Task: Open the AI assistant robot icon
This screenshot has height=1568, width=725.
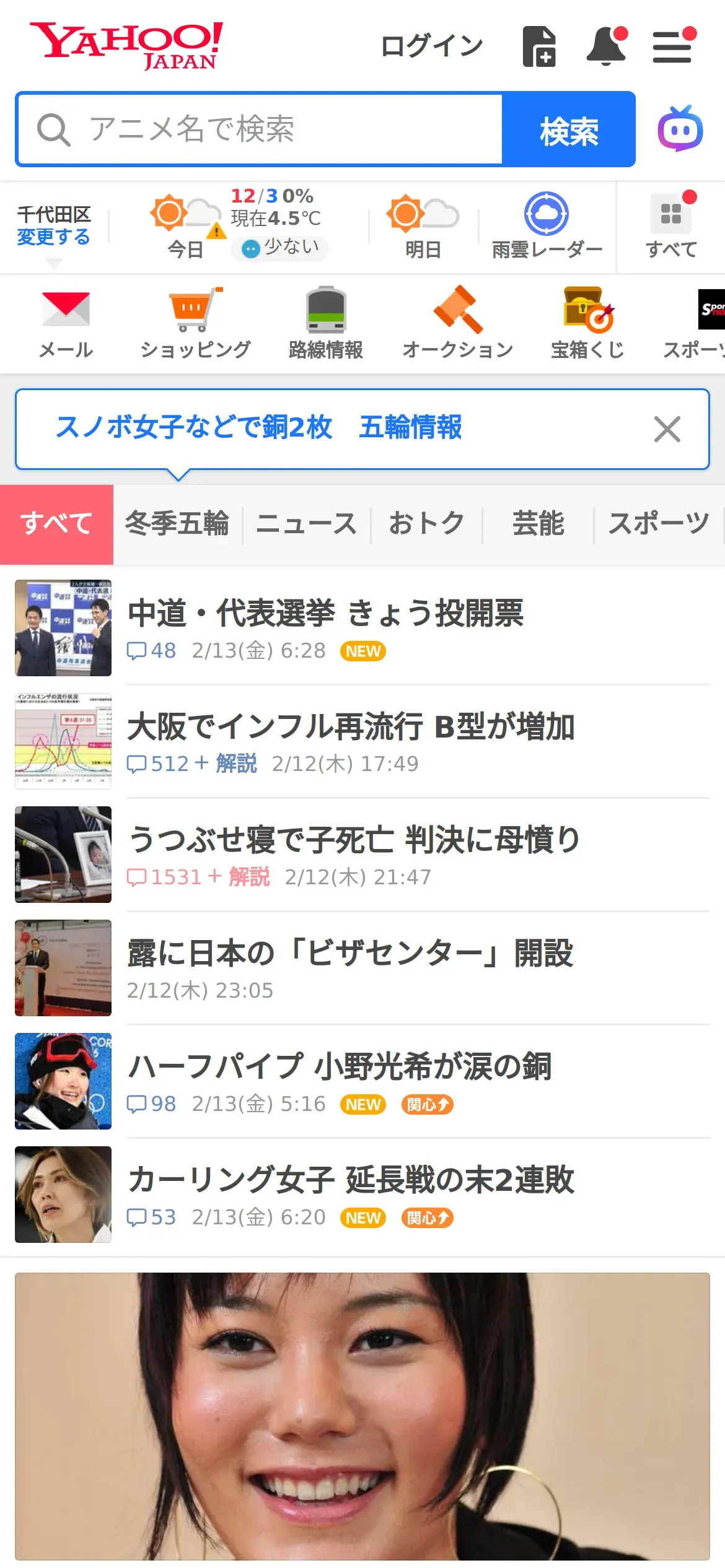Action: [x=680, y=129]
